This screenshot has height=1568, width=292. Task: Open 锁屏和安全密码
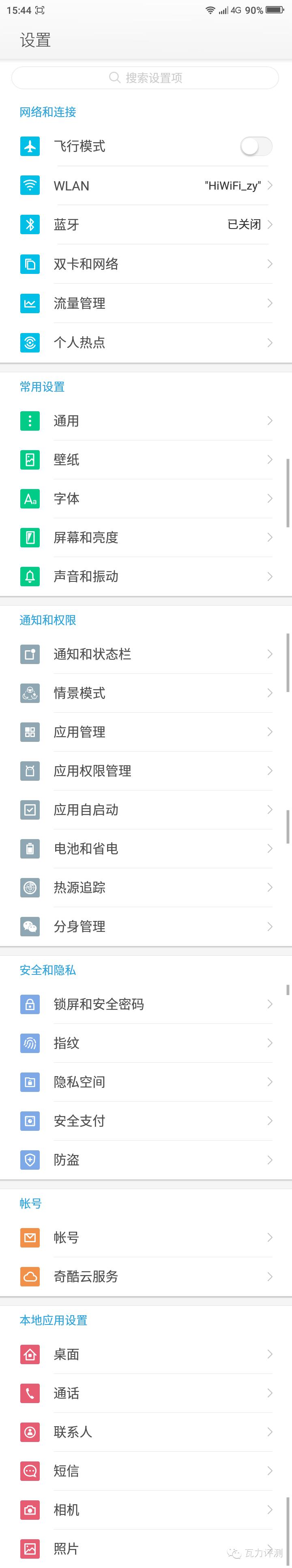[x=146, y=1004]
